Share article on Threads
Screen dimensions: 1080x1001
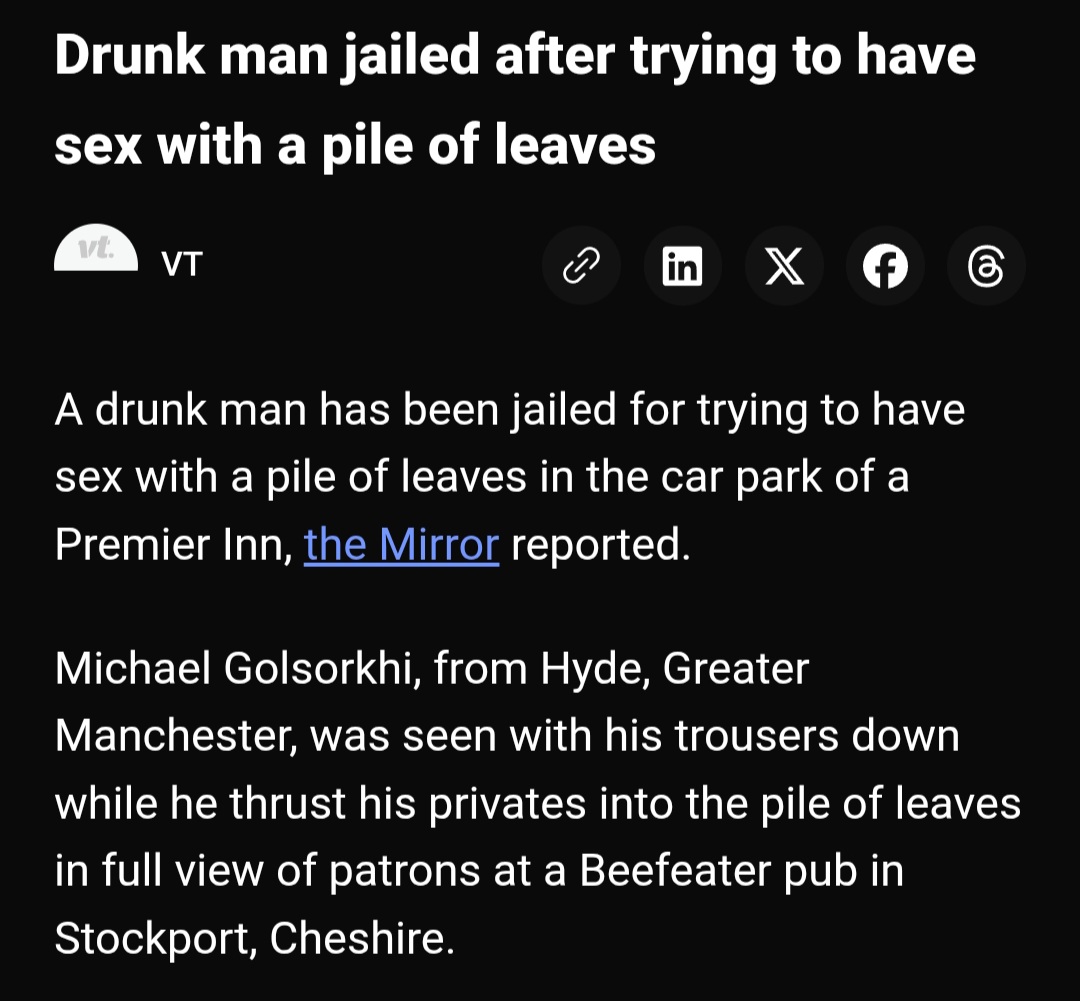click(x=986, y=266)
